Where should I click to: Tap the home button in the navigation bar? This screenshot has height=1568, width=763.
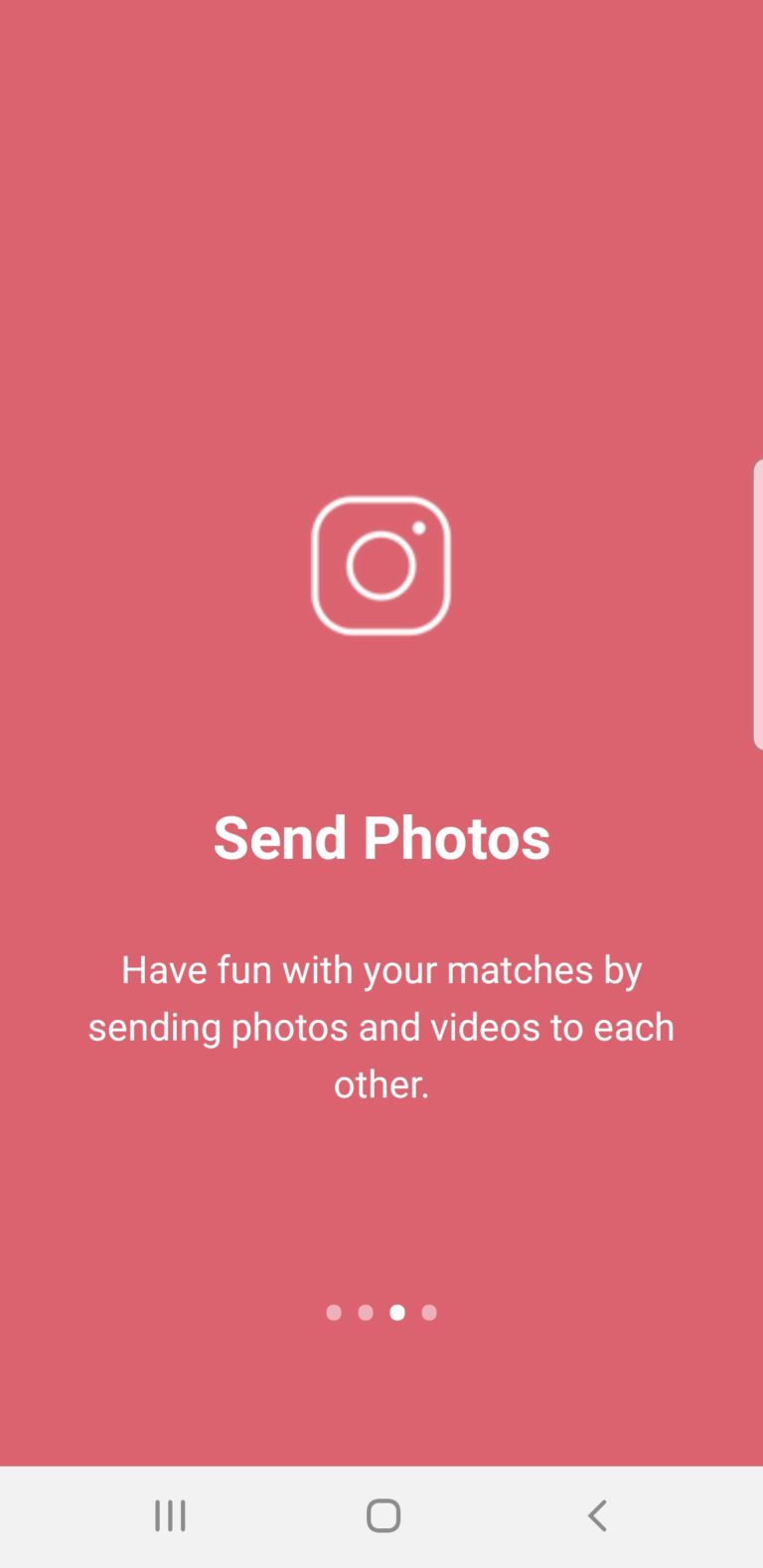tap(382, 1514)
